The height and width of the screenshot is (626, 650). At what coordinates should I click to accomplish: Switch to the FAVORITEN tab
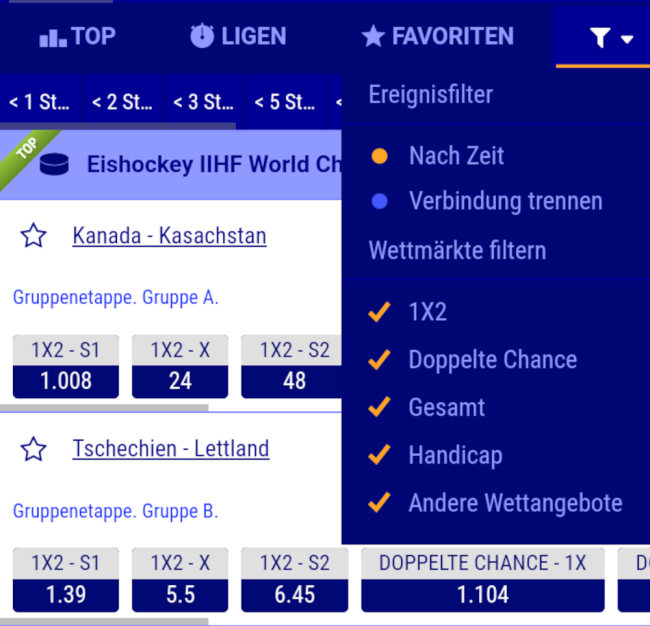(x=438, y=37)
